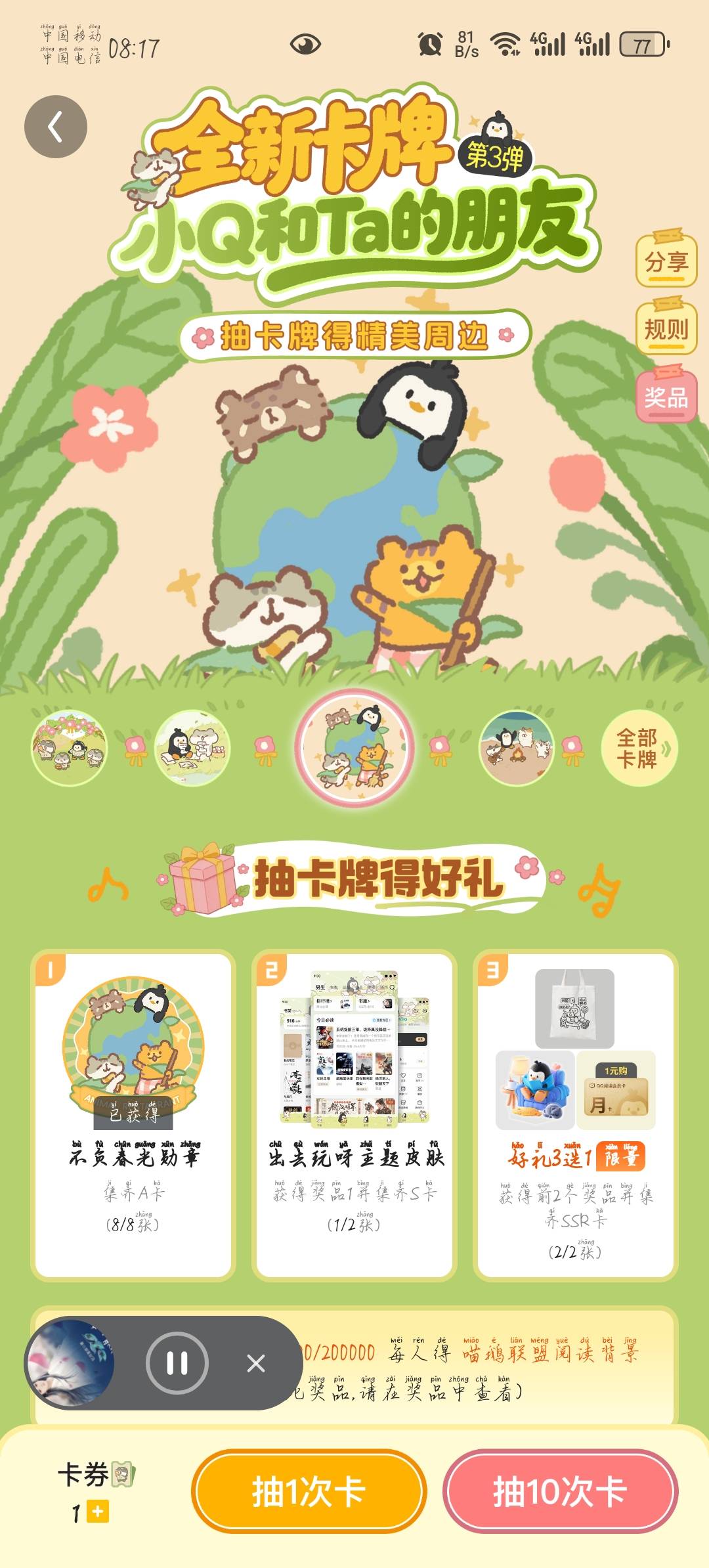Image resolution: width=709 pixels, height=1568 pixels.
Task: Open the 奖品 prizes page
Action: click(x=666, y=397)
